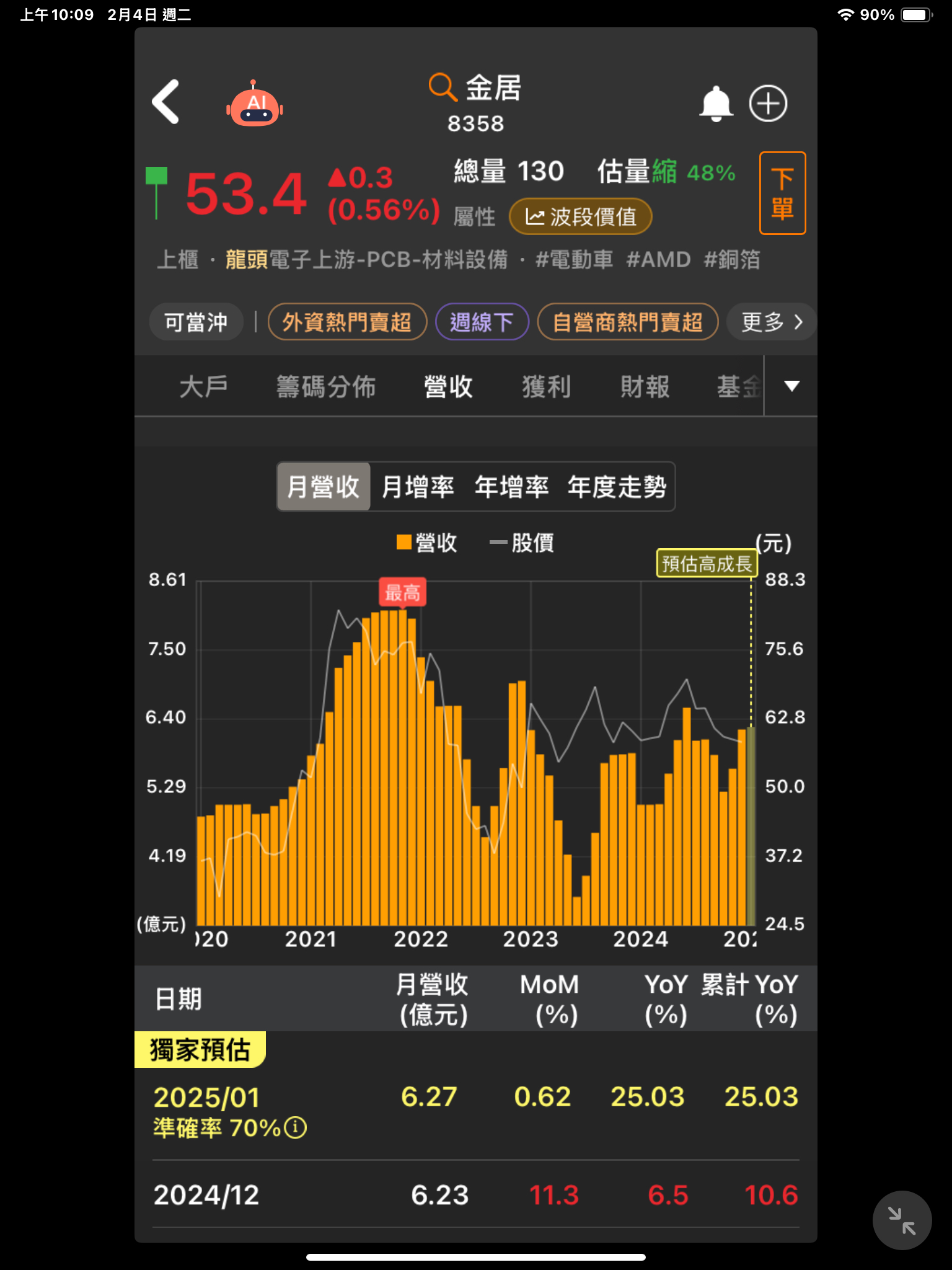
Task: Expand the tab list dropdown arrow
Action: pyautogui.click(x=791, y=386)
